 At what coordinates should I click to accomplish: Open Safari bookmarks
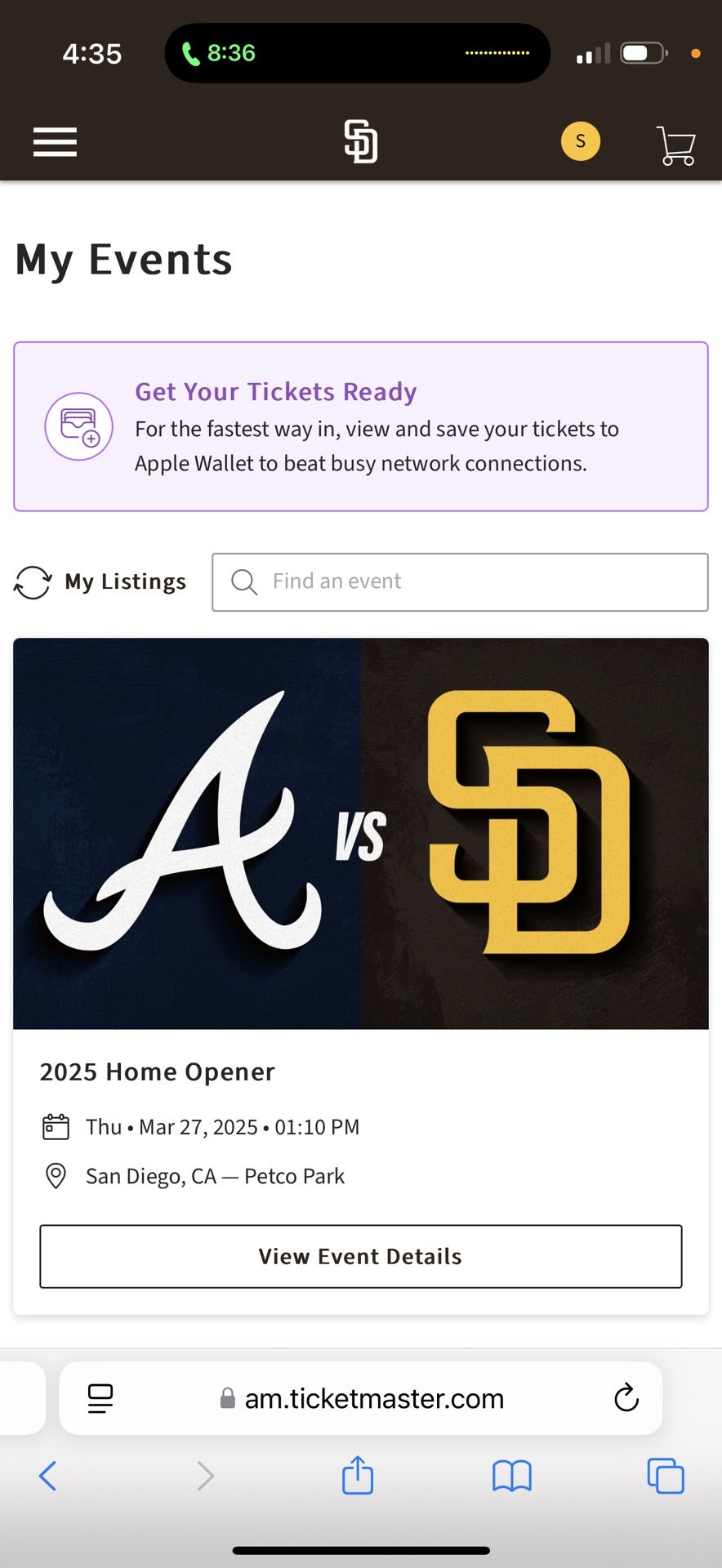tap(511, 1476)
